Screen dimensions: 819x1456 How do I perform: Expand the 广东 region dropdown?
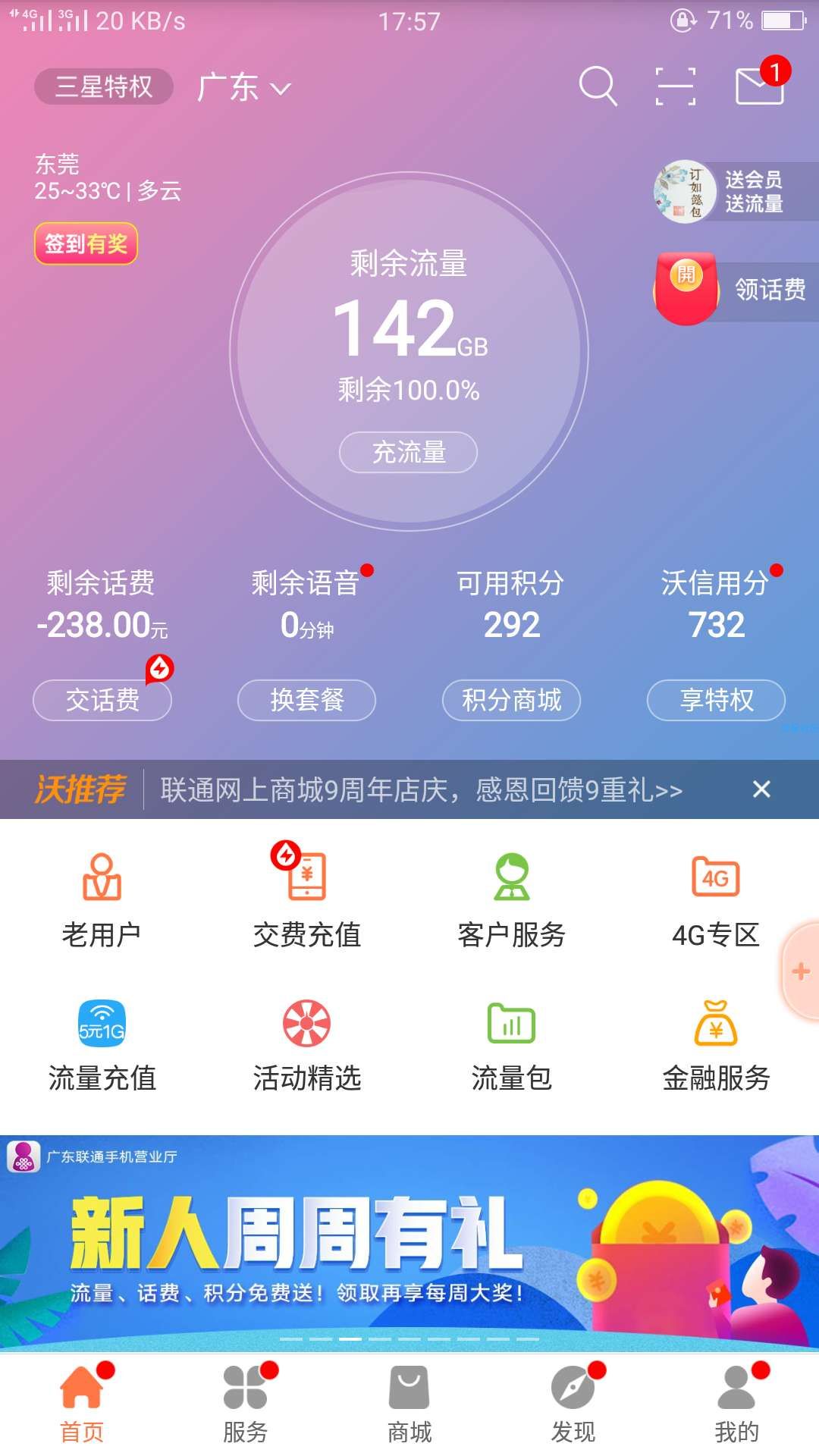243,88
